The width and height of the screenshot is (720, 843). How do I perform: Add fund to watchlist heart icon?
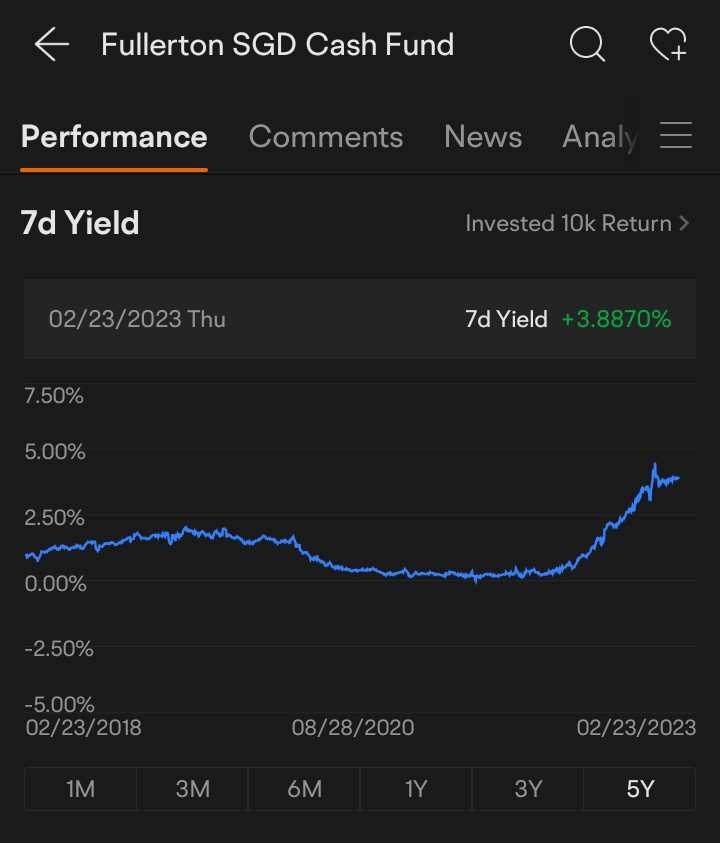tap(667, 44)
